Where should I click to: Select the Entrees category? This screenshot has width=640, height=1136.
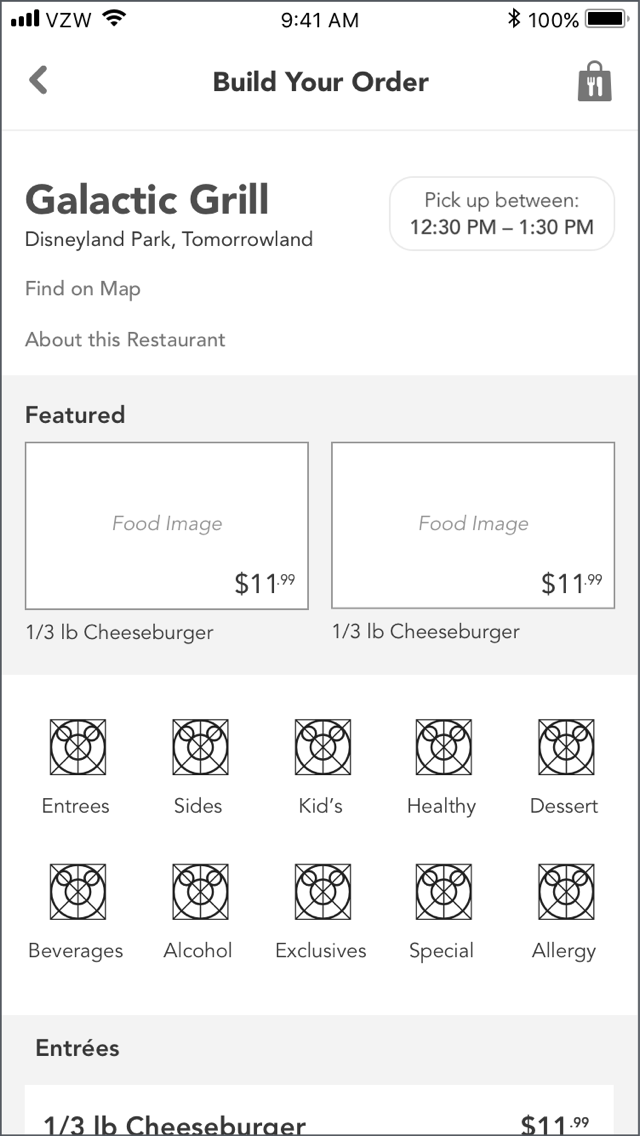tap(77, 766)
